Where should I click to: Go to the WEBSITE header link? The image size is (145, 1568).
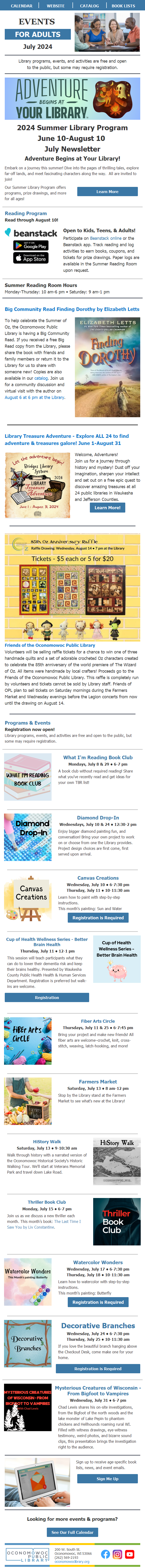pyautogui.click(x=55, y=5)
